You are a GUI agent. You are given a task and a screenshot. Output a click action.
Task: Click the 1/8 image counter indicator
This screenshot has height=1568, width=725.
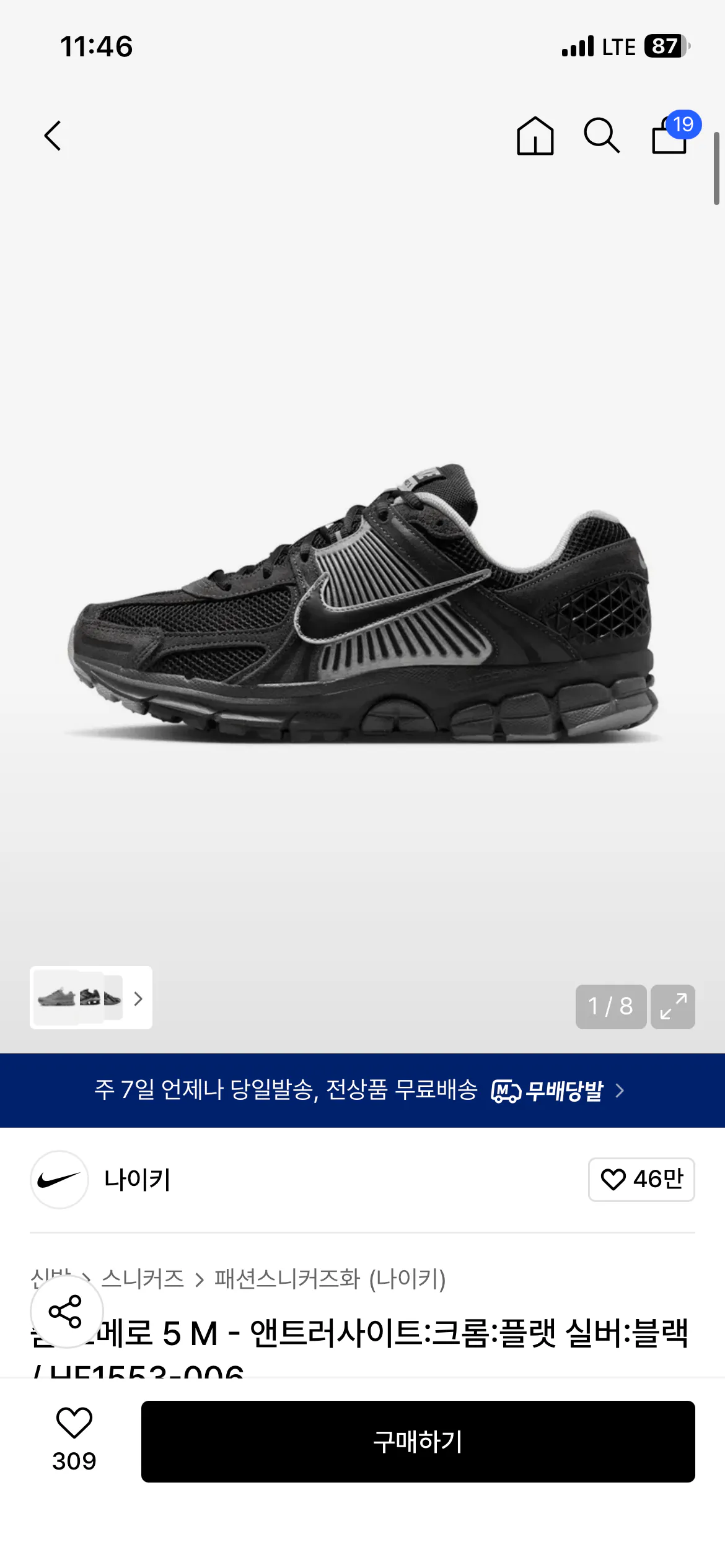pyautogui.click(x=610, y=1006)
